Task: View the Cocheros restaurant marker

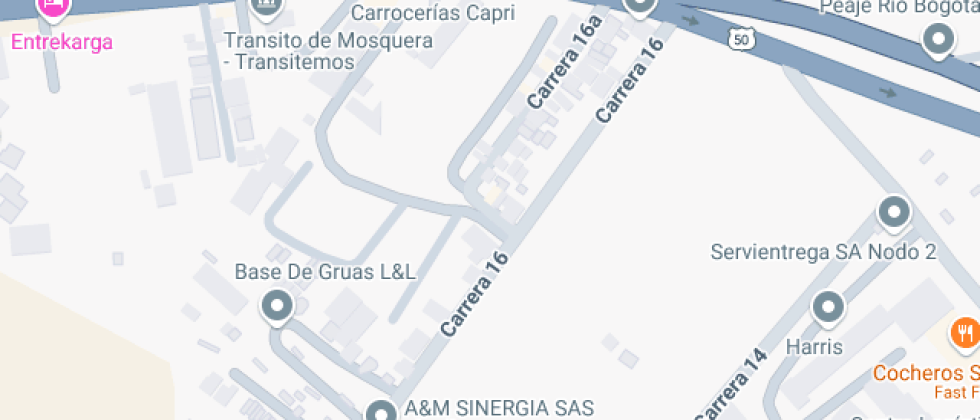Action: tap(963, 334)
